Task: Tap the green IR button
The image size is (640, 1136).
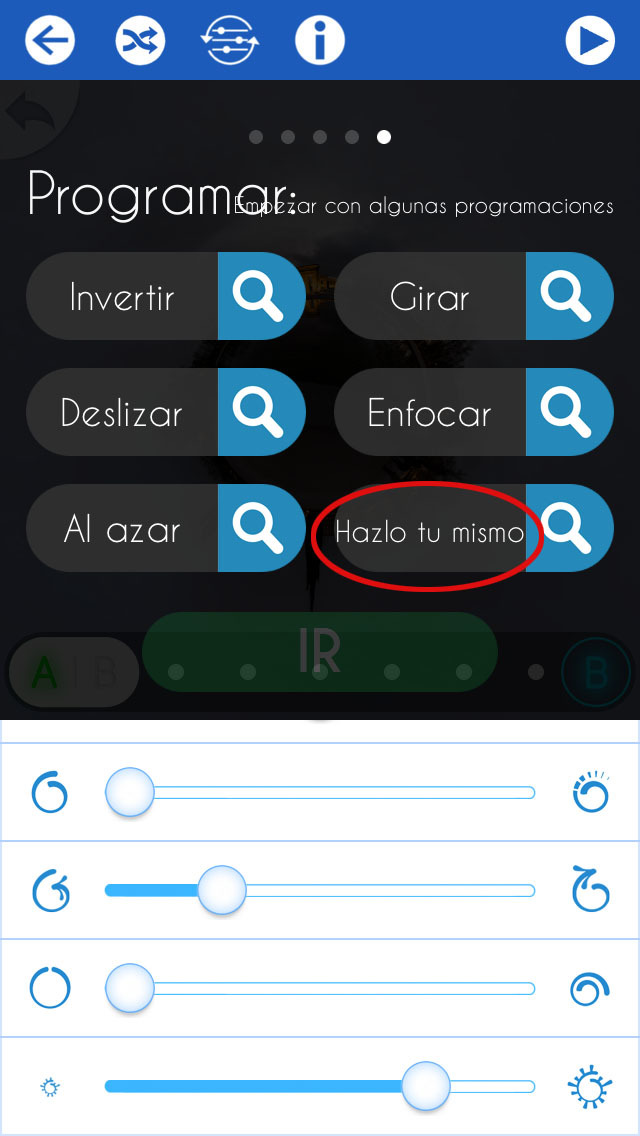Action: 320,651
